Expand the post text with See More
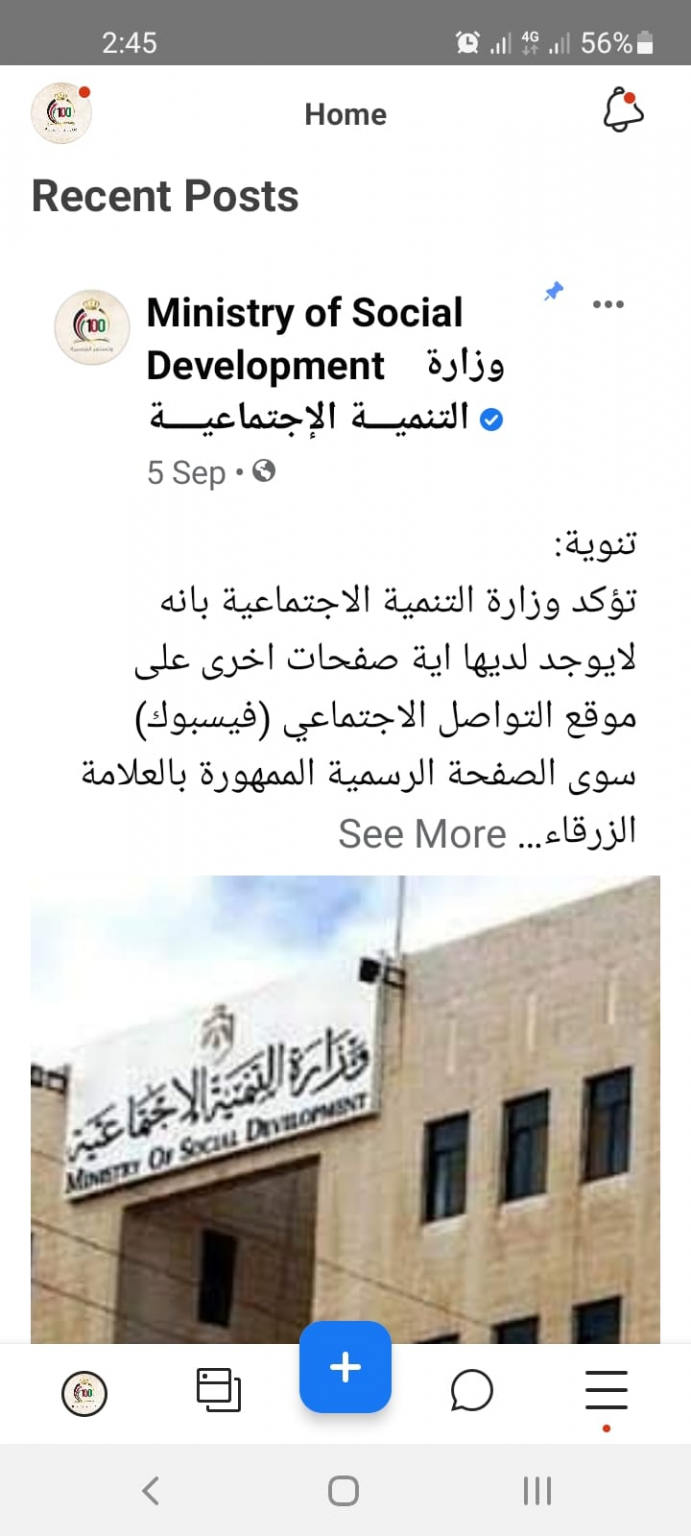The image size is (691, 1536). [422, 833]
